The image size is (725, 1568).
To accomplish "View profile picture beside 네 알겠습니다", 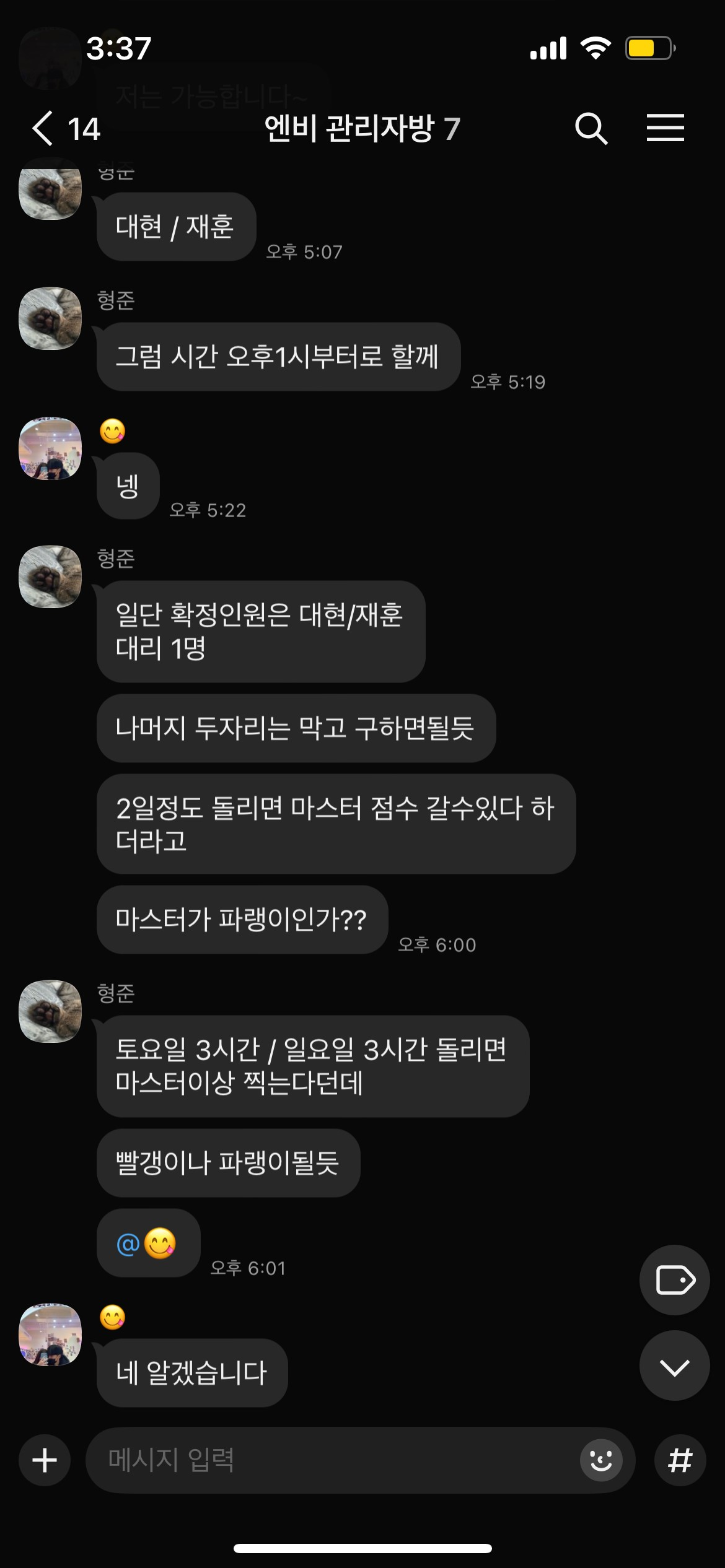I will [50, 1335].
